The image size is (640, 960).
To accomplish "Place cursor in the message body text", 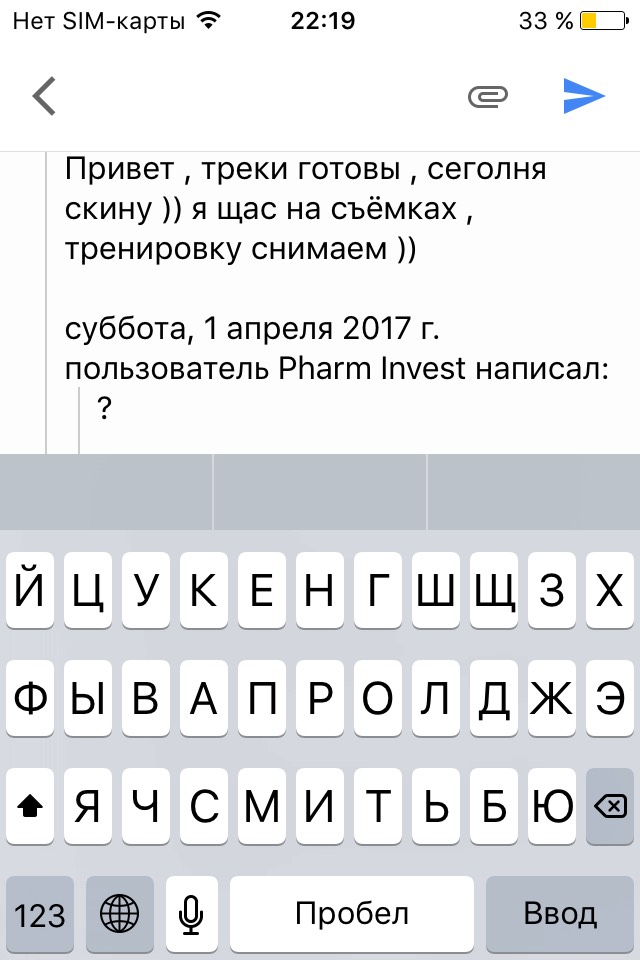I will click(306, 209).
